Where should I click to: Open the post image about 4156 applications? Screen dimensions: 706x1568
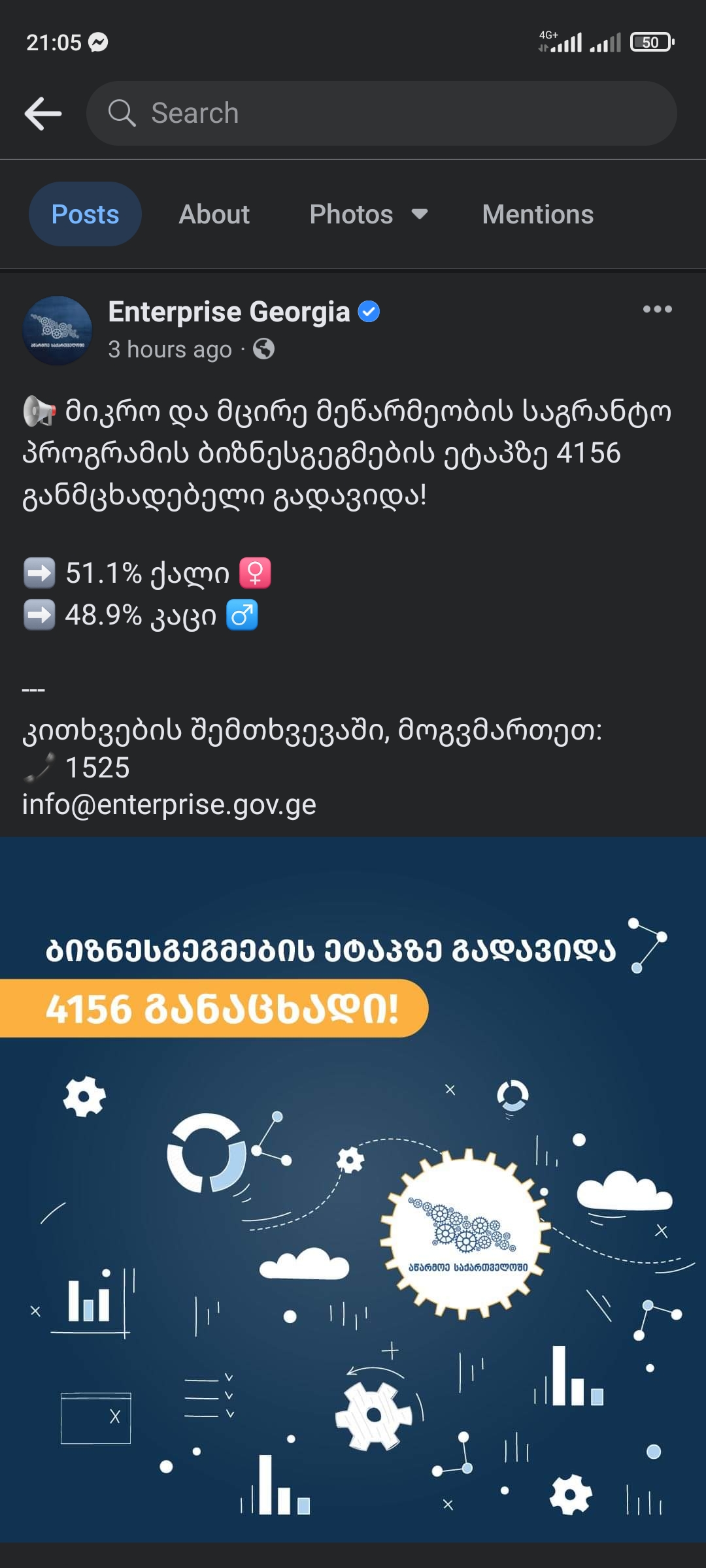(x=353, y=1189)
